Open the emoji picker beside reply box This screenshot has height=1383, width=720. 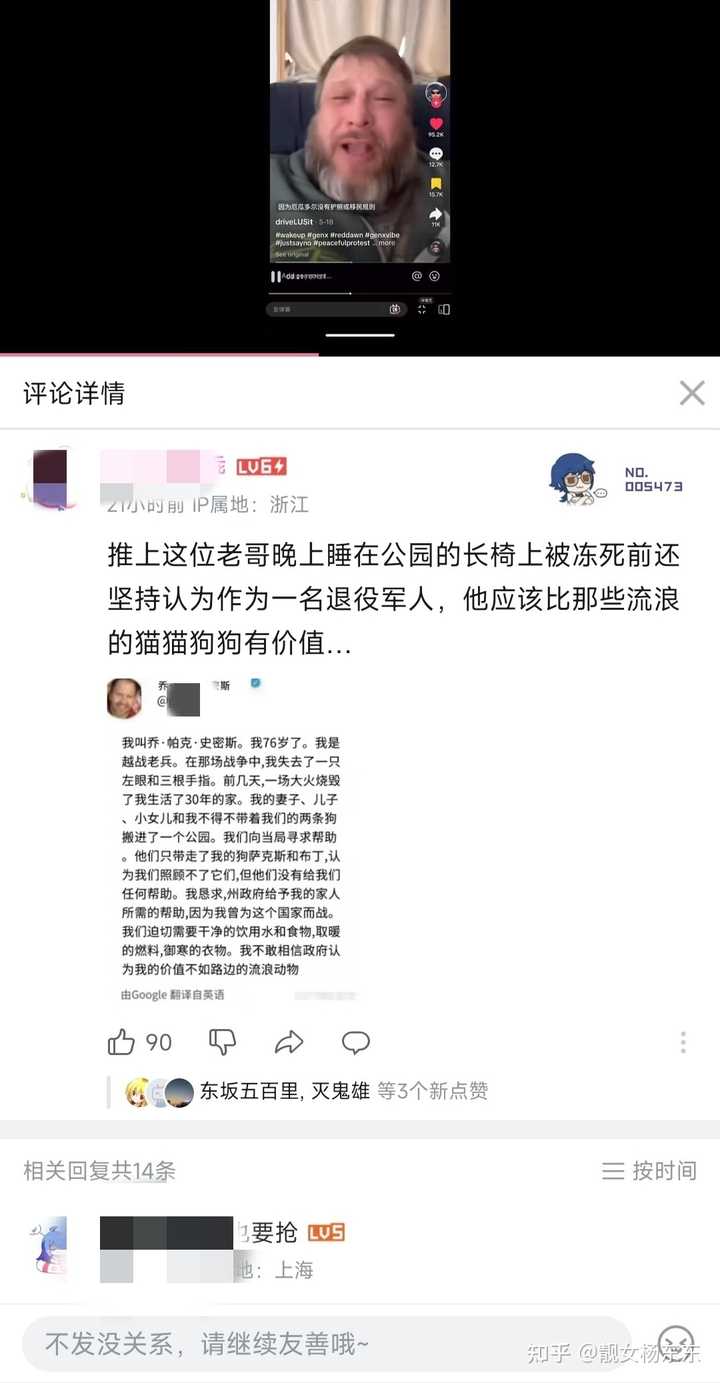[x=676, y=1344]
